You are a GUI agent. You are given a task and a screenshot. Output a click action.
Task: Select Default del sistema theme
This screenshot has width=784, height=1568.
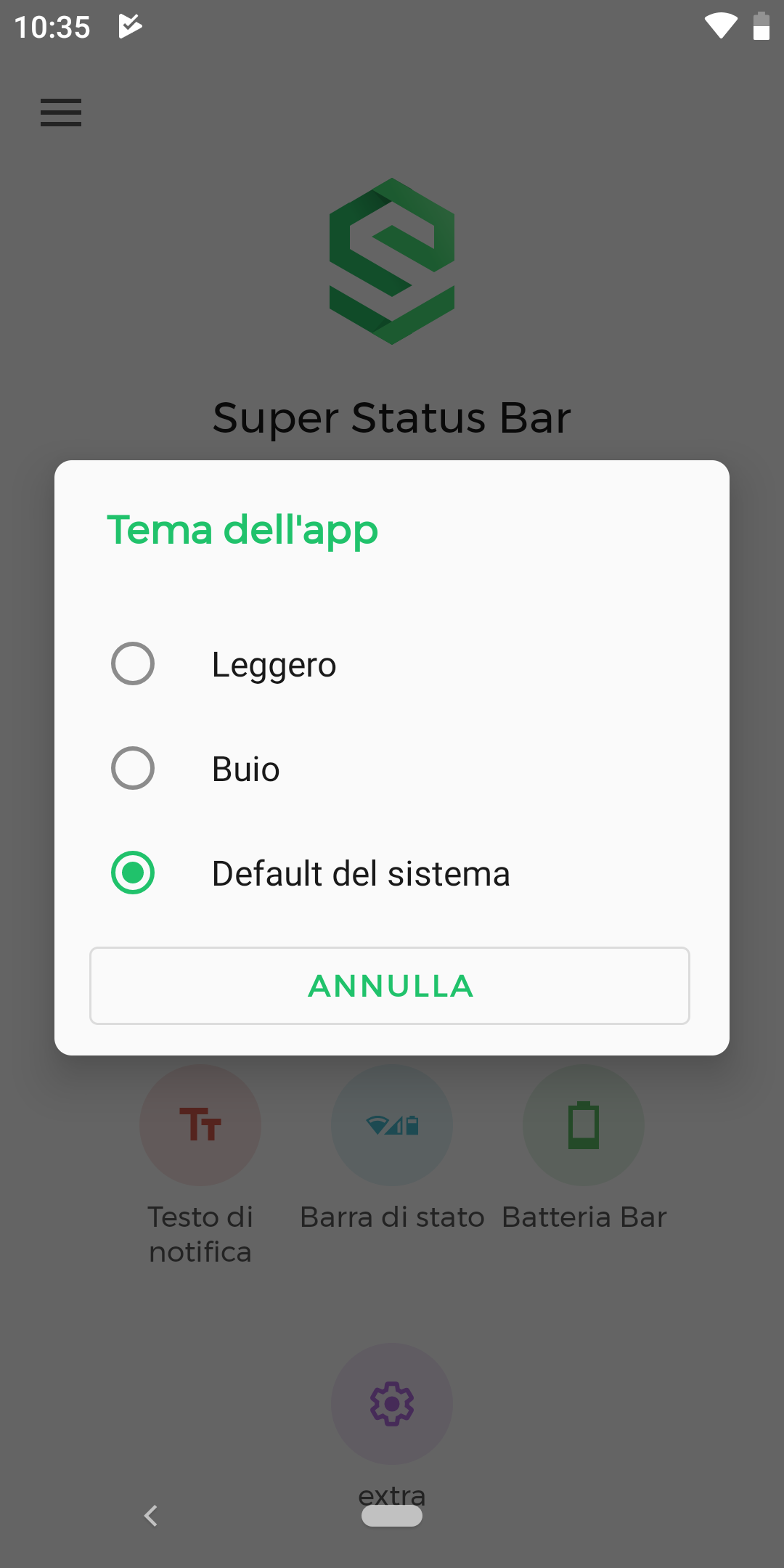coord(392,873)
